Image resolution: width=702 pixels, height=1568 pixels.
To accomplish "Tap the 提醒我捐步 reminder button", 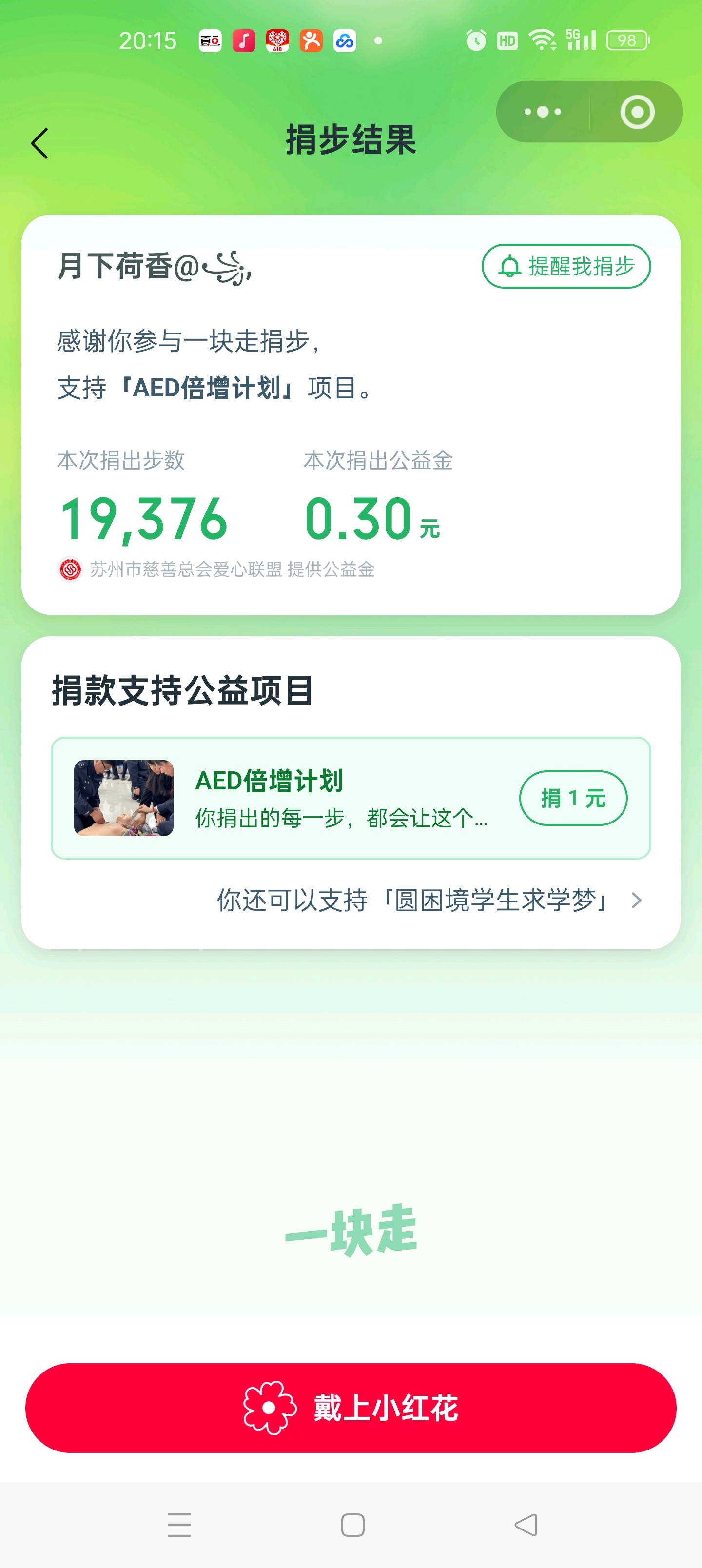I will click(566, 266).
